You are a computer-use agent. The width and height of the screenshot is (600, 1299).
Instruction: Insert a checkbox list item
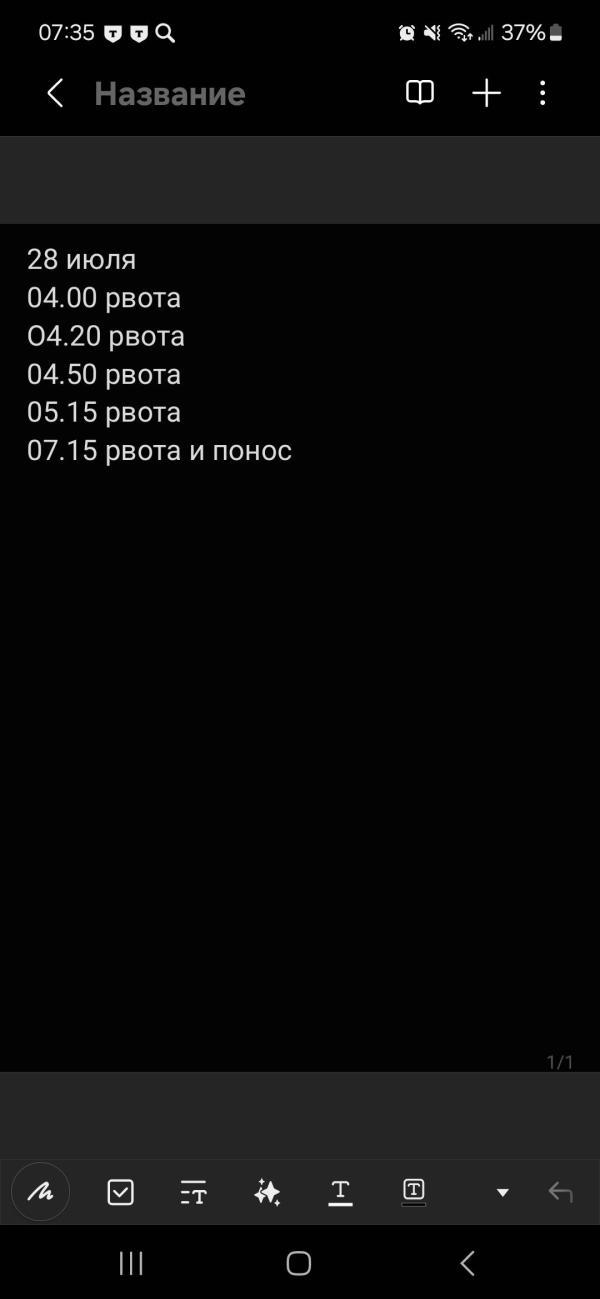click(120, 1191)
